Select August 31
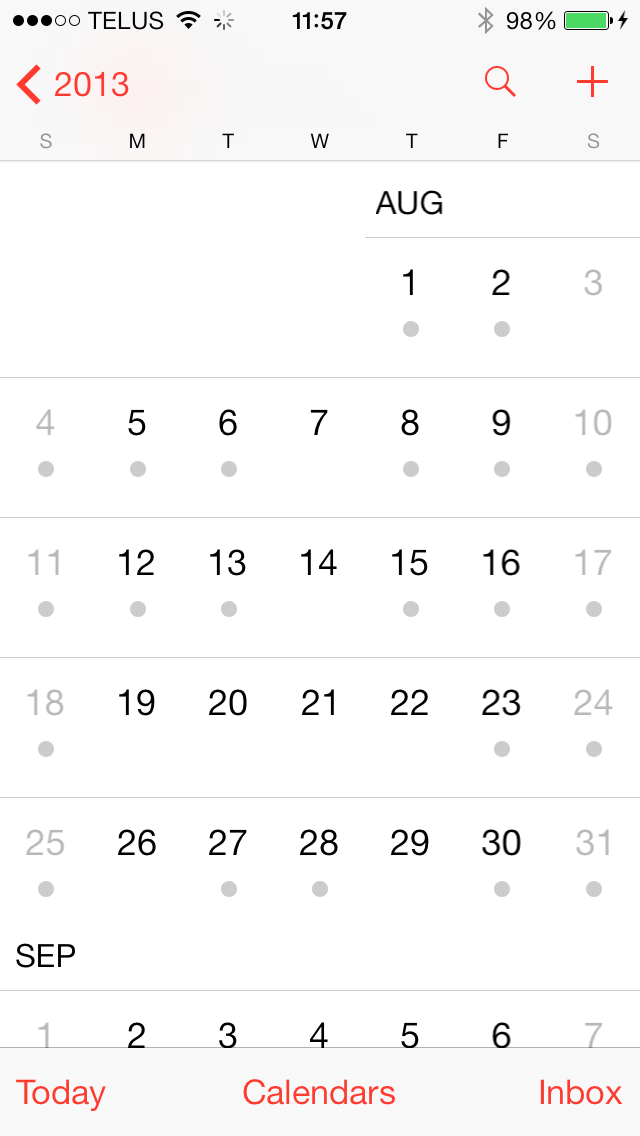This screenshot has width=640, height=1136. (593, 845)
